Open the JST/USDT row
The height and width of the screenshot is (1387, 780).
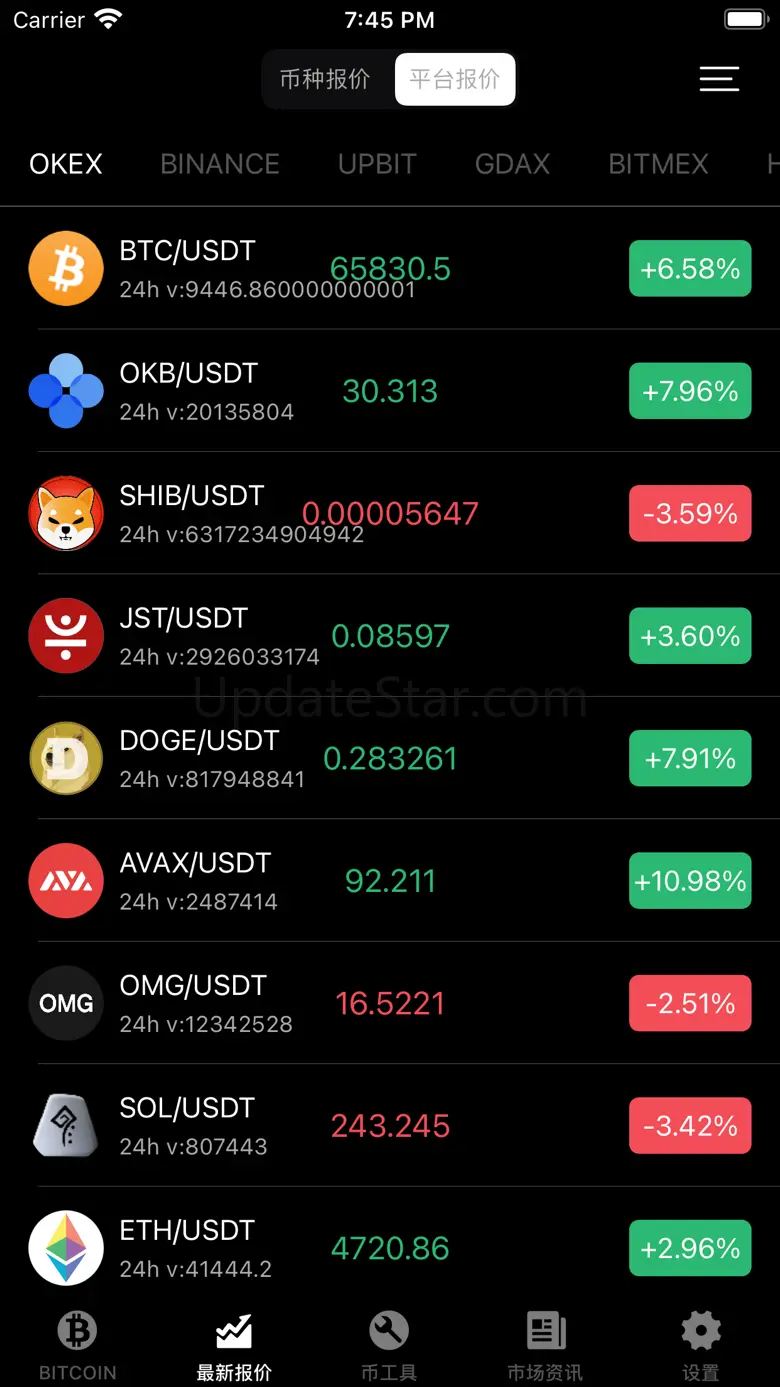(x=390, y=636)
